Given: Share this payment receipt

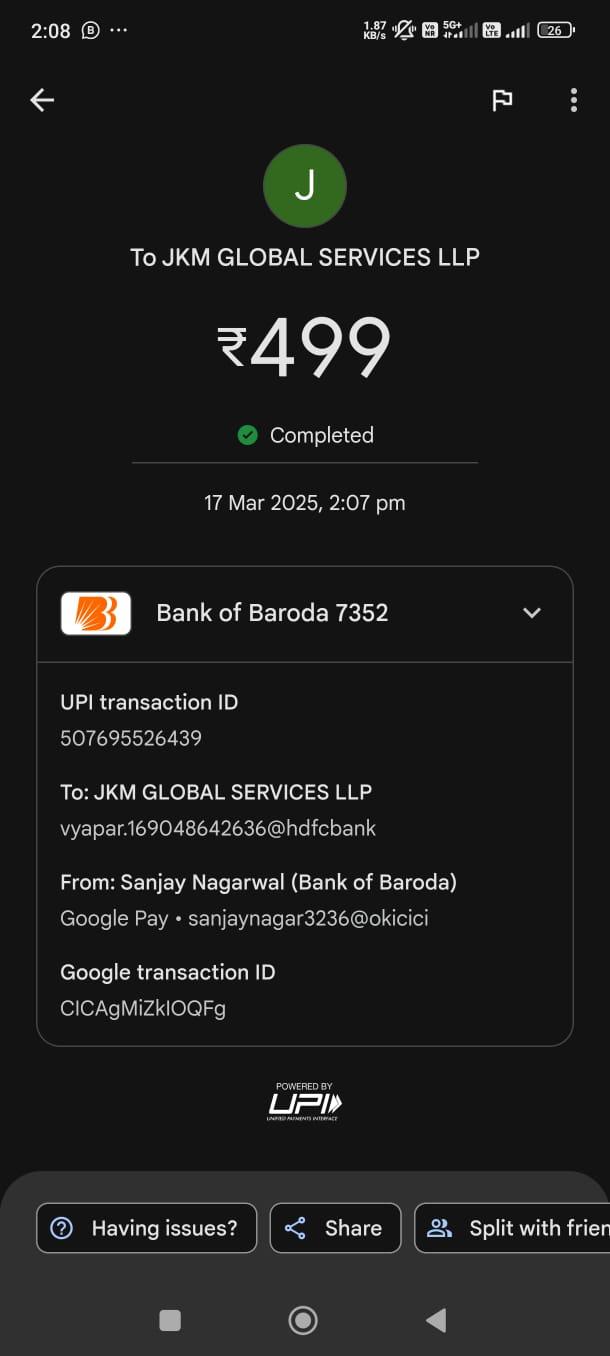Looking at the screenshot, I should [335, 1228].
